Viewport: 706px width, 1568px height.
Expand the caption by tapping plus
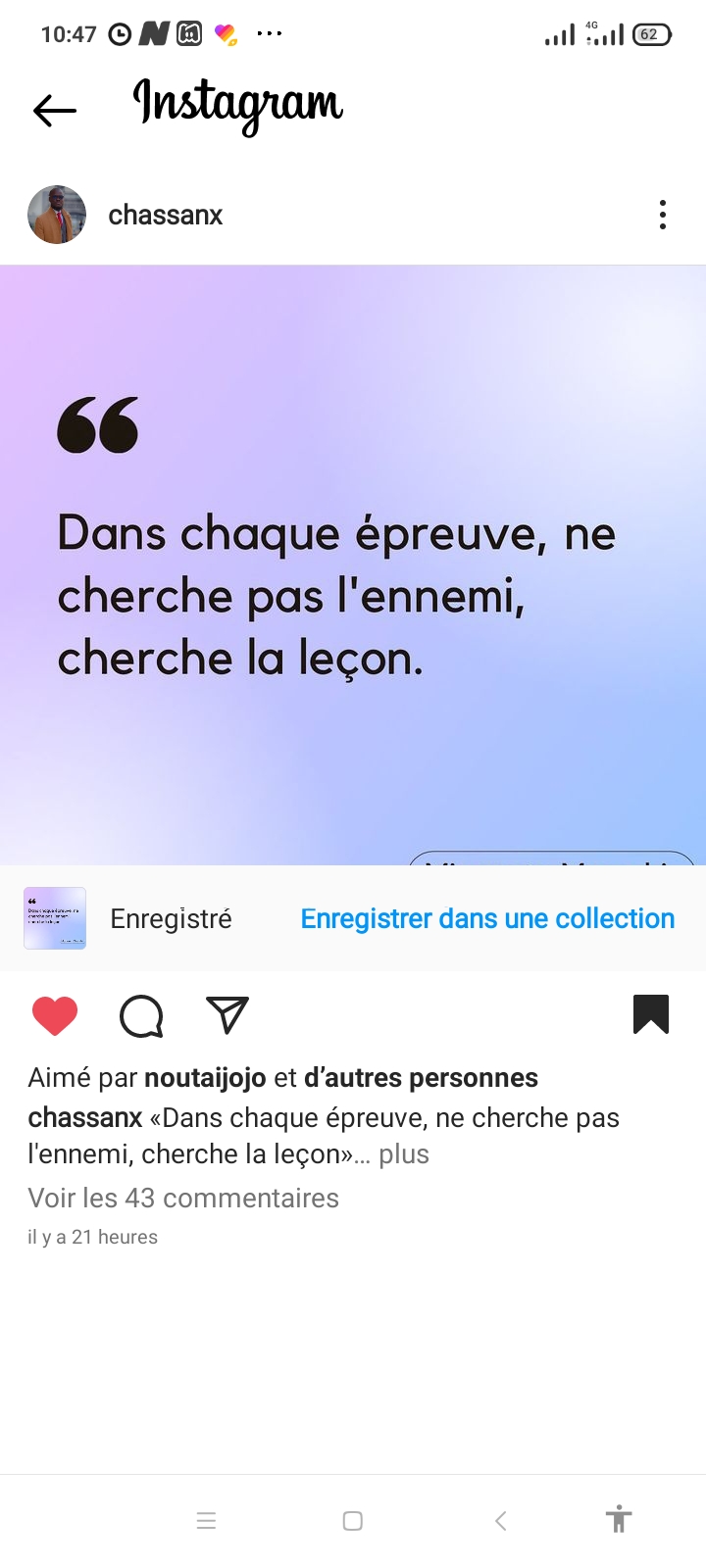[x=404, y=1154]
